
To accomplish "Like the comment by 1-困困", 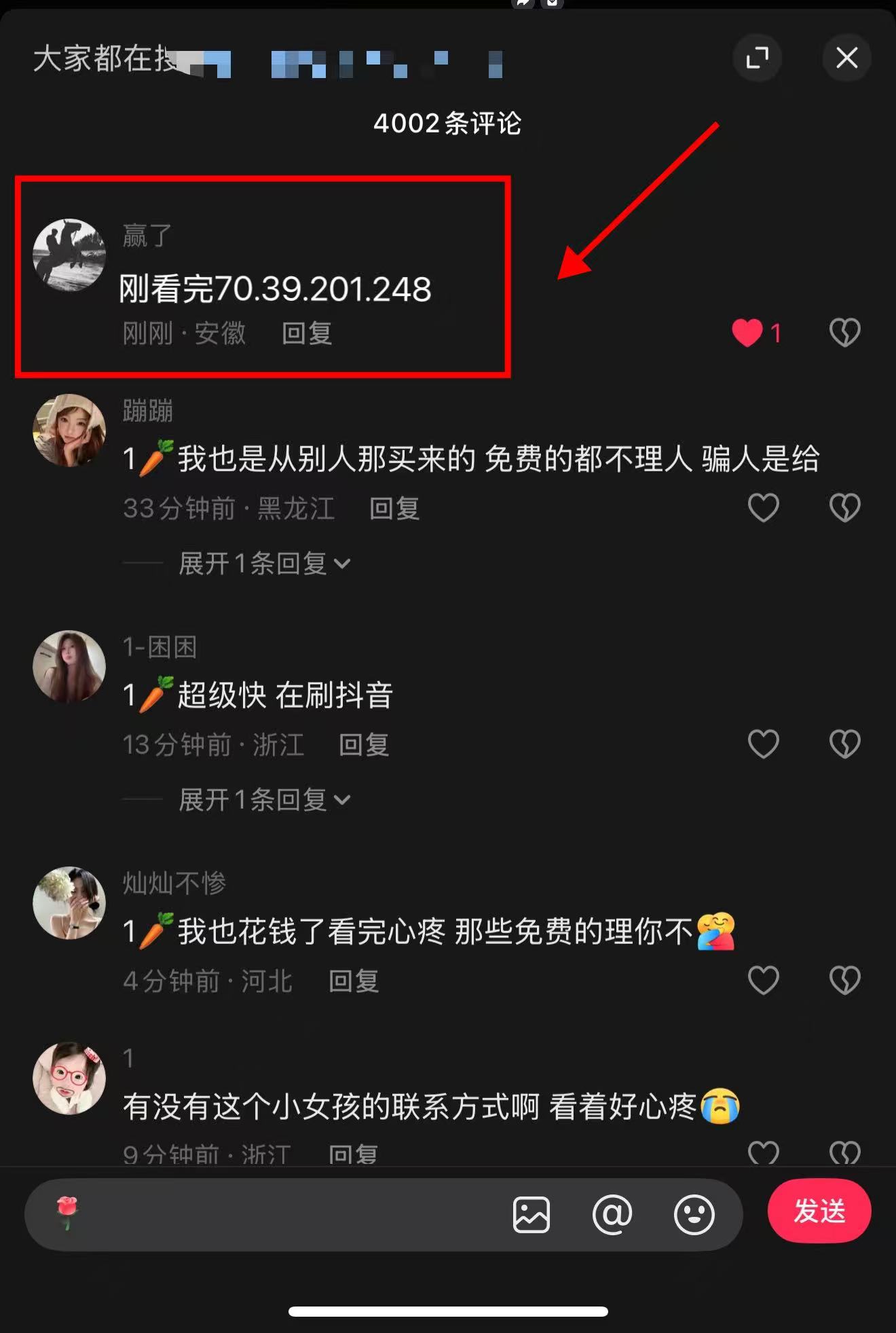I will click(x=763, y=744).
